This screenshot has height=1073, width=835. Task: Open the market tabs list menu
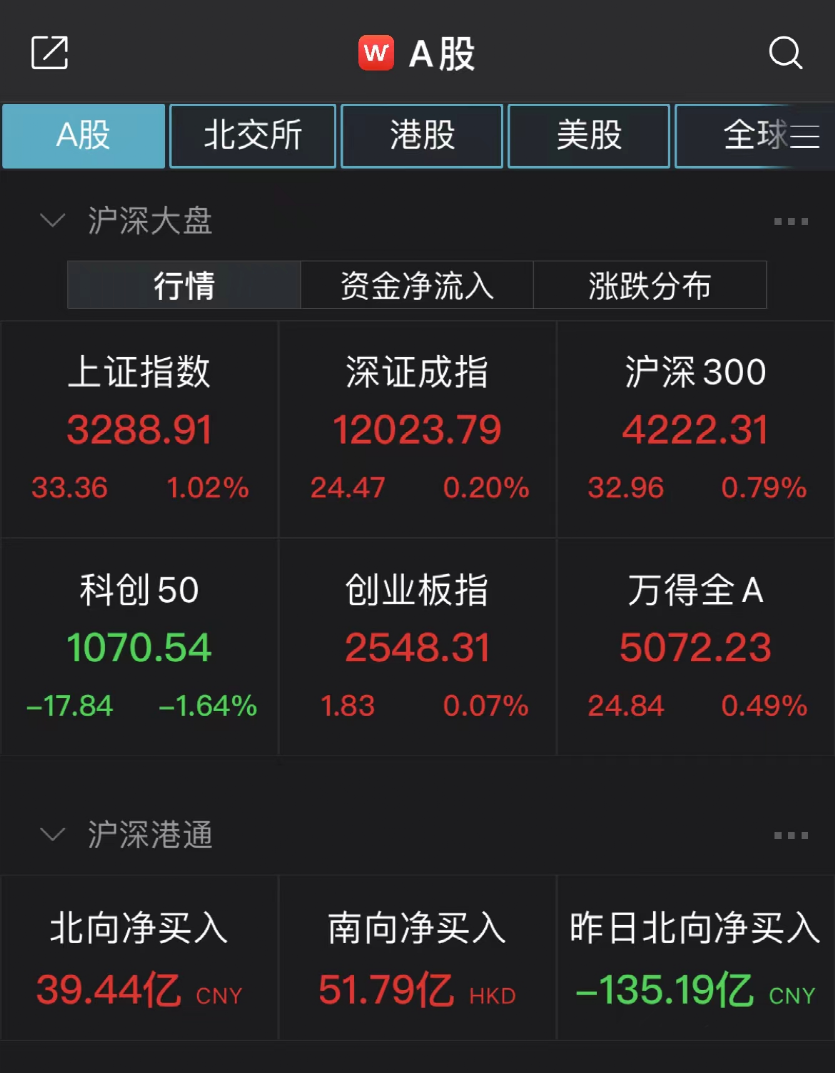[806, 136]
